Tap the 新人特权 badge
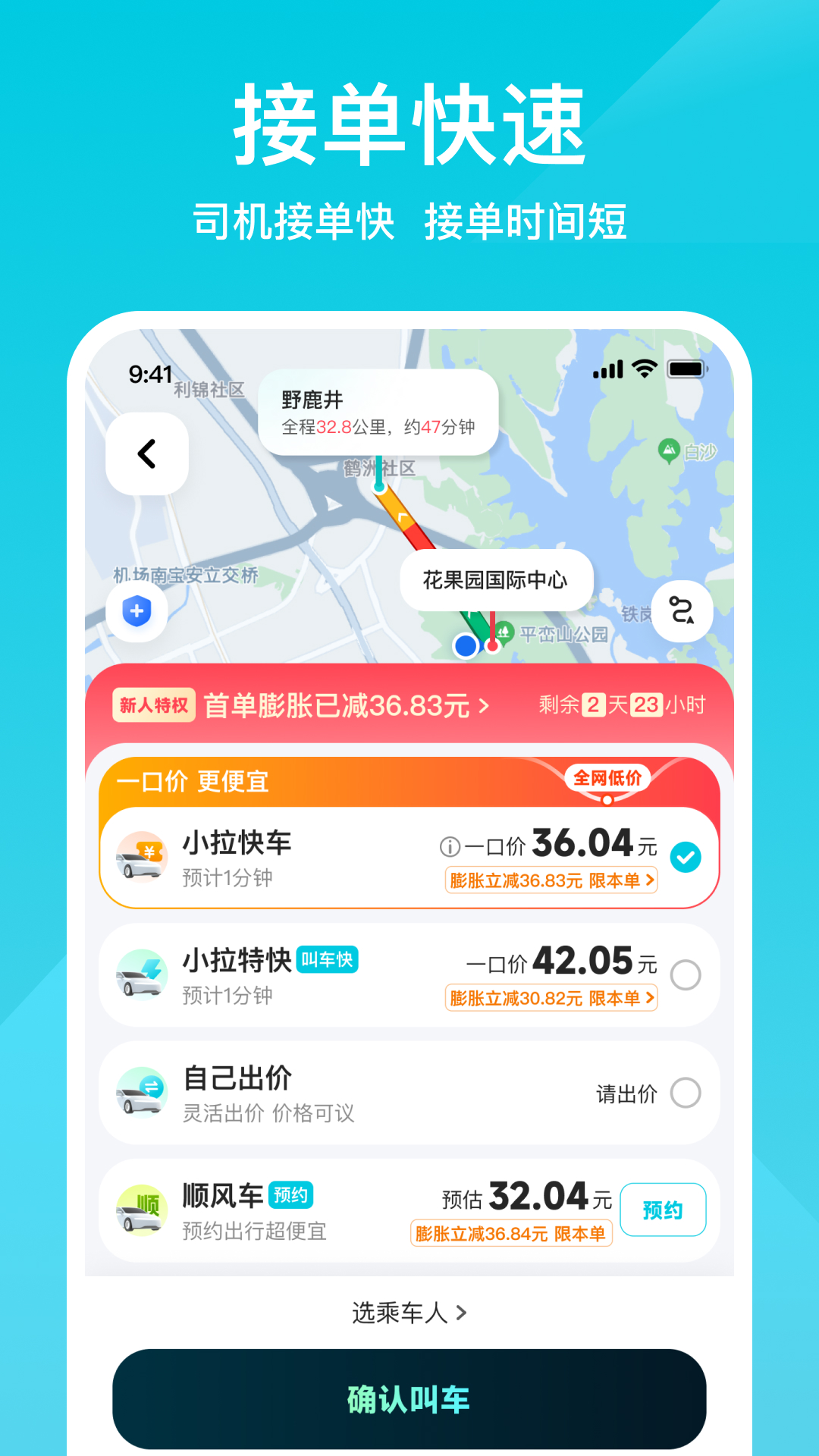Image resolution: width=819 pixels, height=1456 pixels. 152,705
